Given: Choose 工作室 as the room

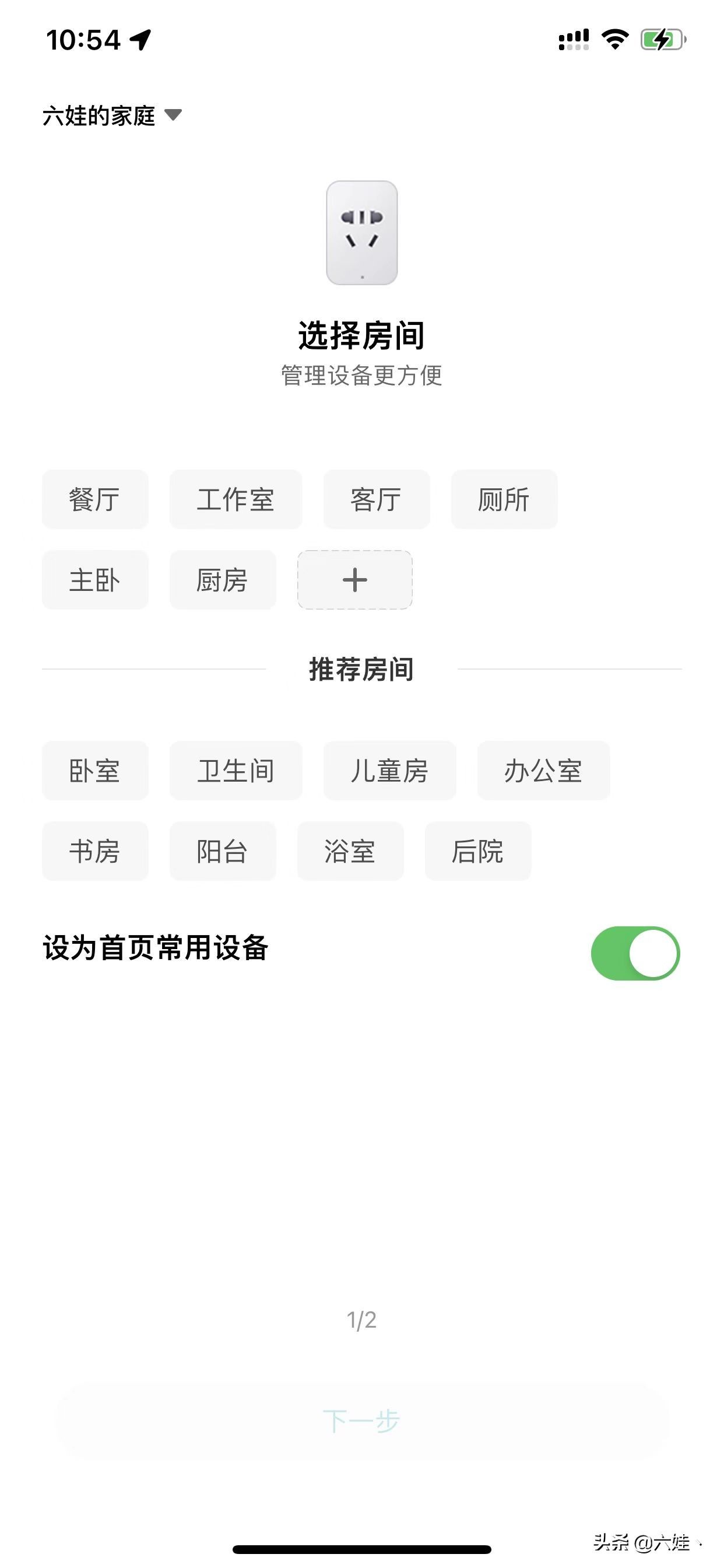Looking at the screenshot, I should [236, 499].
